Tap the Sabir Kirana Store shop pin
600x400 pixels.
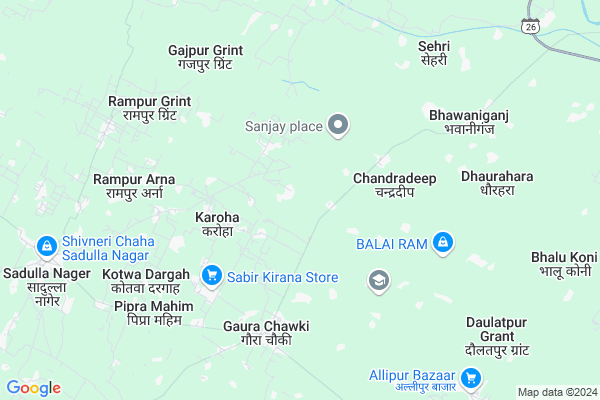pos(212,274)
